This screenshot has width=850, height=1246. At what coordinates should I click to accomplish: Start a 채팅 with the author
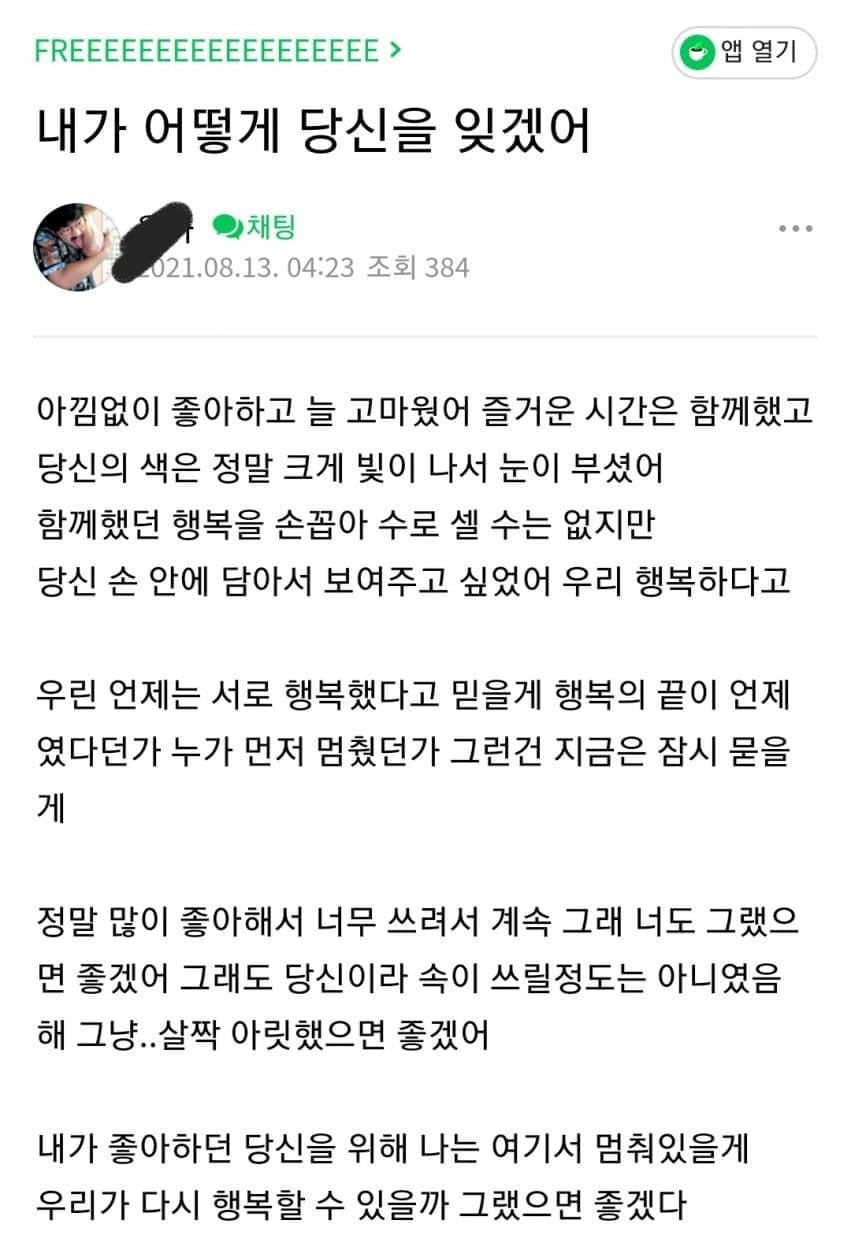[255, 226]
